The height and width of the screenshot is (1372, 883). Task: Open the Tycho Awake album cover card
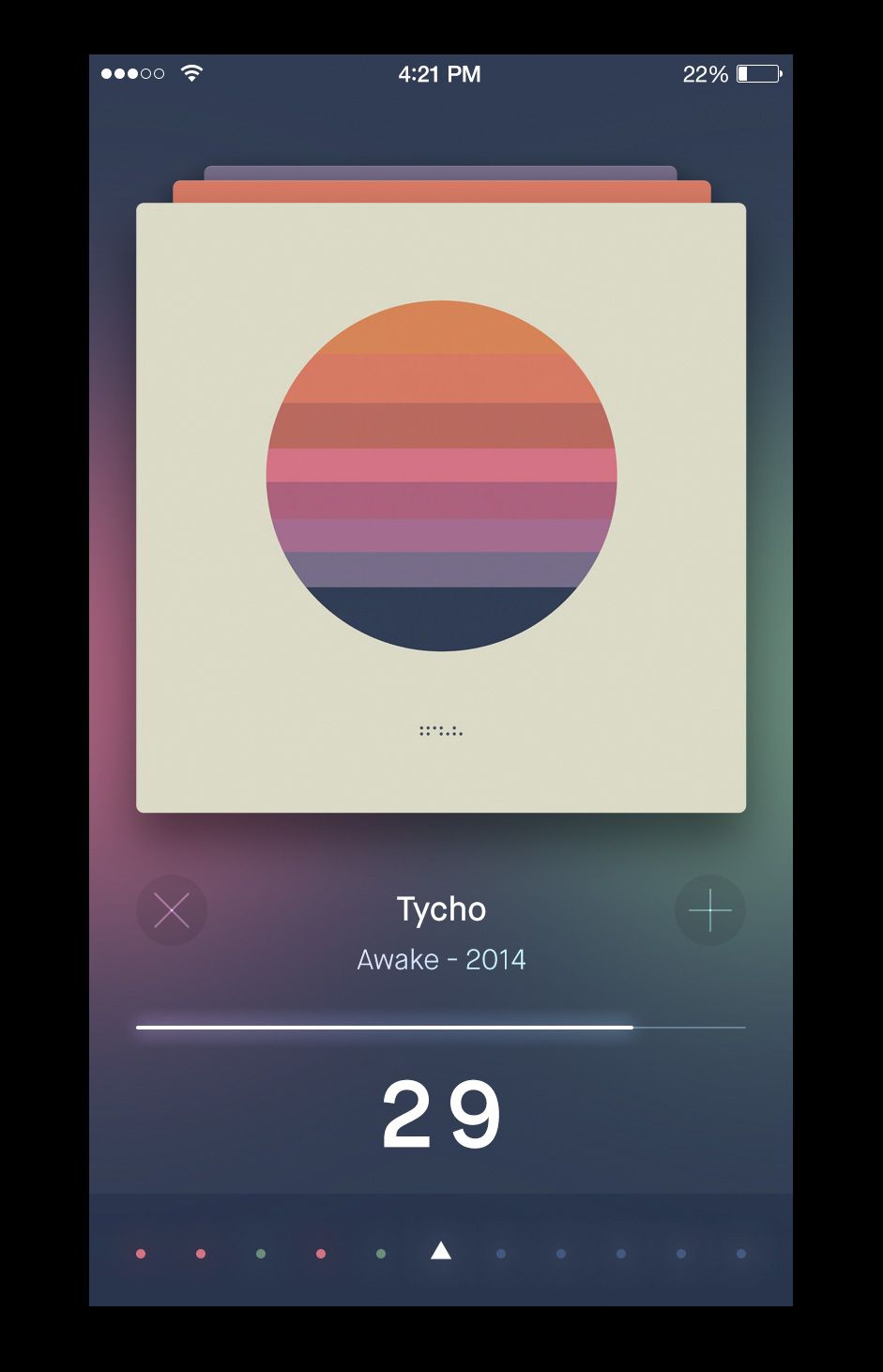coord(441,508)
